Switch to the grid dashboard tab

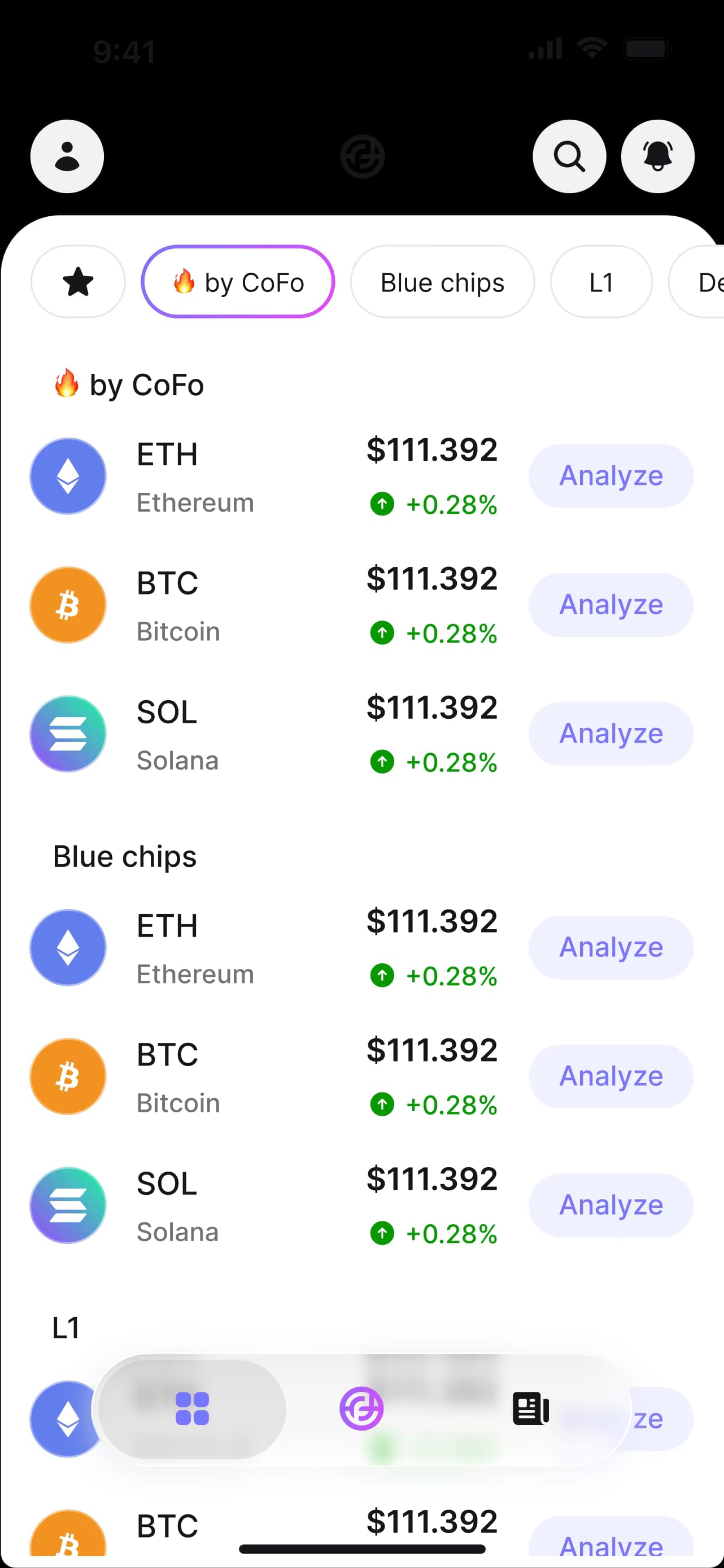[x=192, y=1409]
